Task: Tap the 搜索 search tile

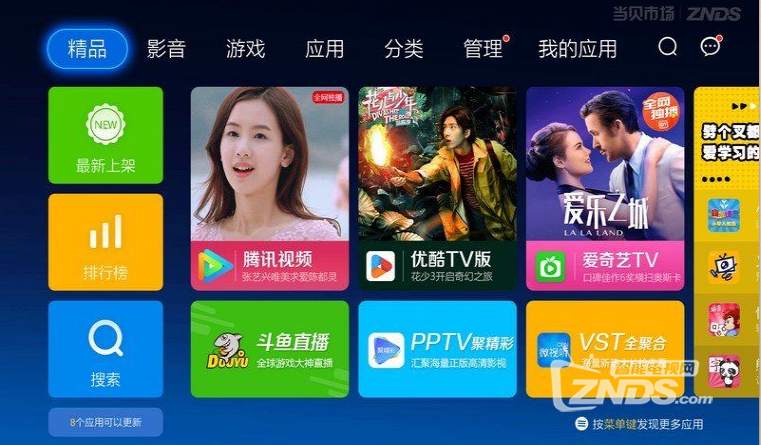Action: pos(105,348)
